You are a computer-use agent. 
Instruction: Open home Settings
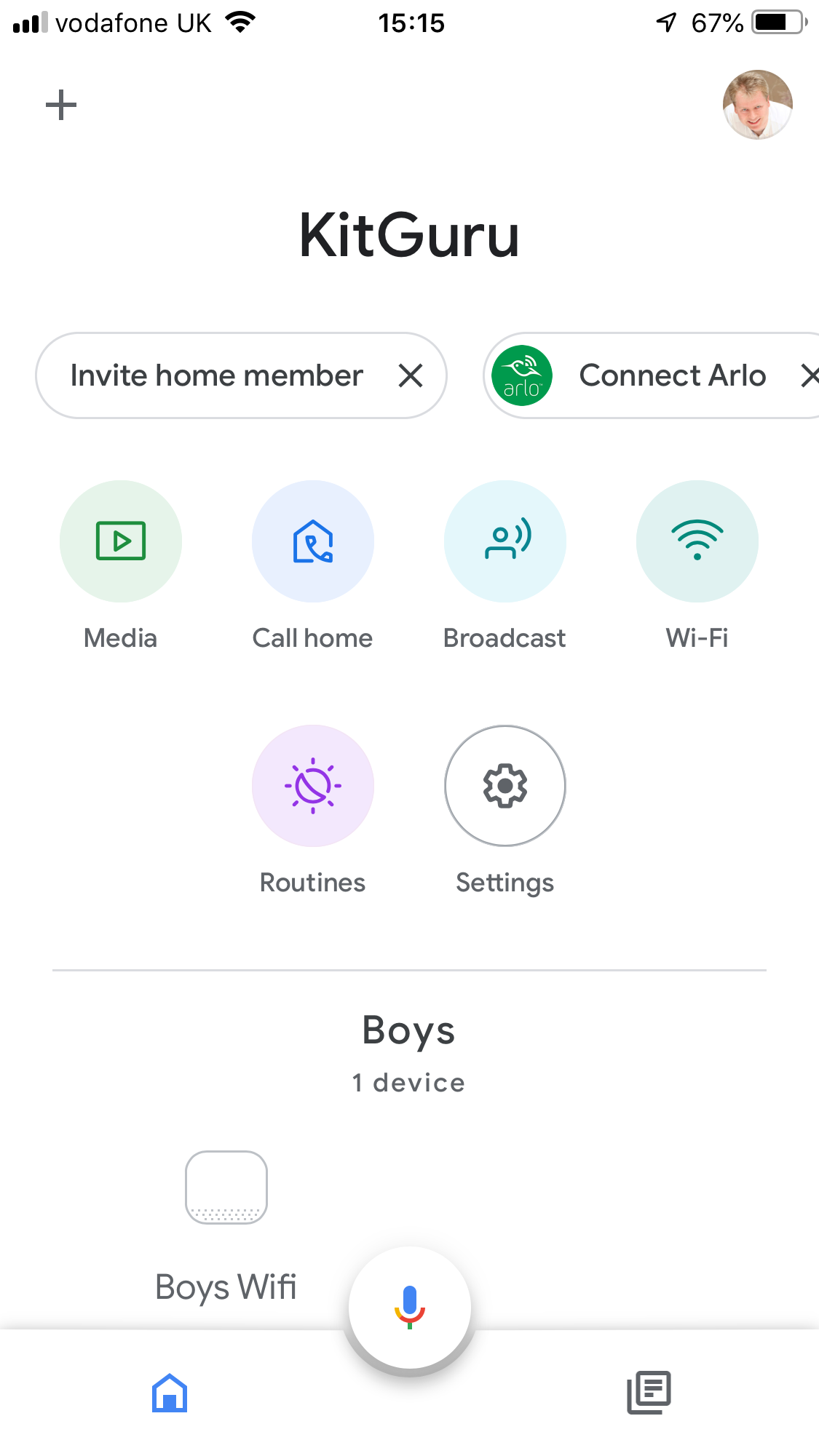coord(505,786)
